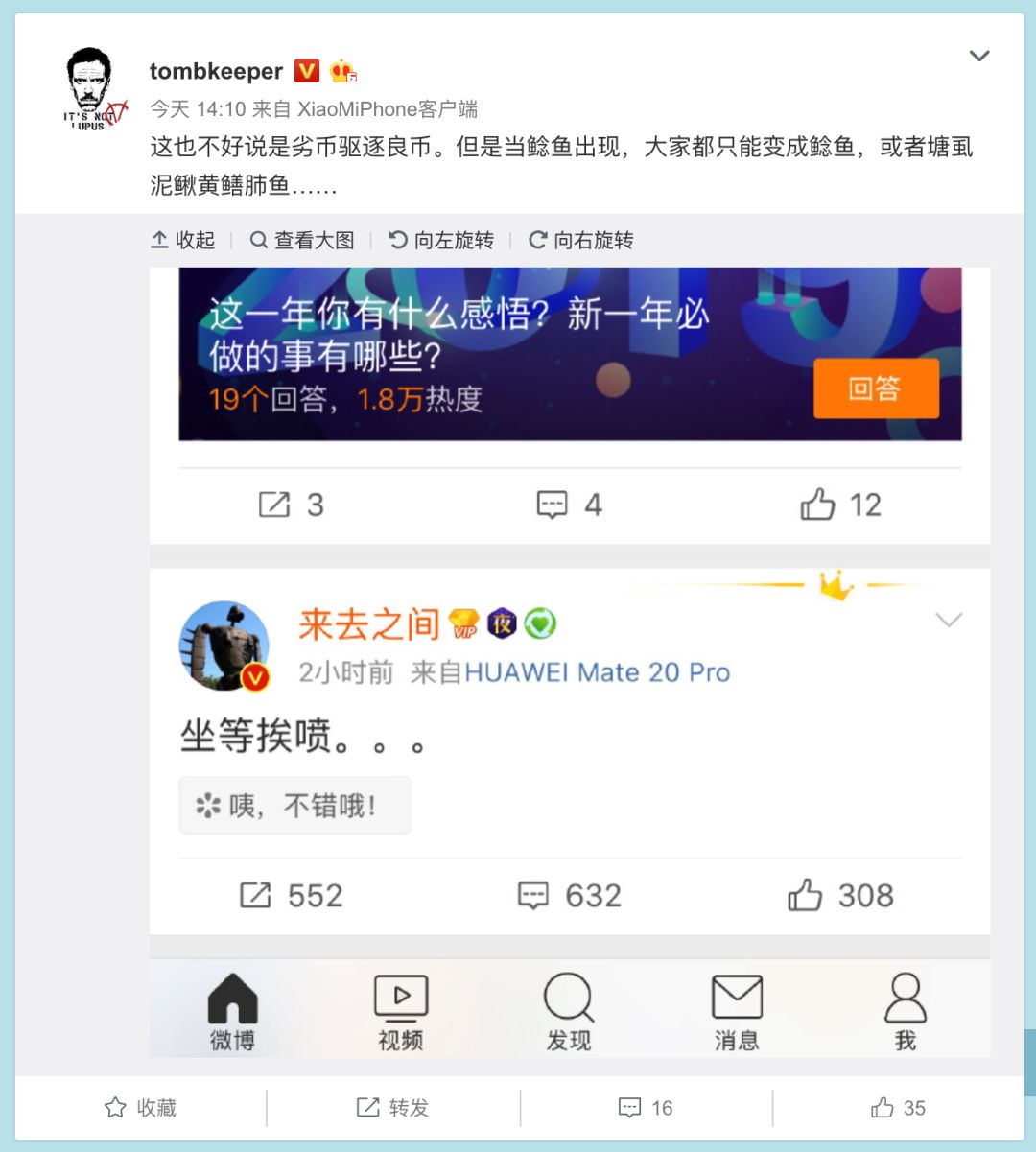The width and height of the screenshot is (1036, 1152).
Task: Open tombkeeper's profile from username
Action: [216, 71]
